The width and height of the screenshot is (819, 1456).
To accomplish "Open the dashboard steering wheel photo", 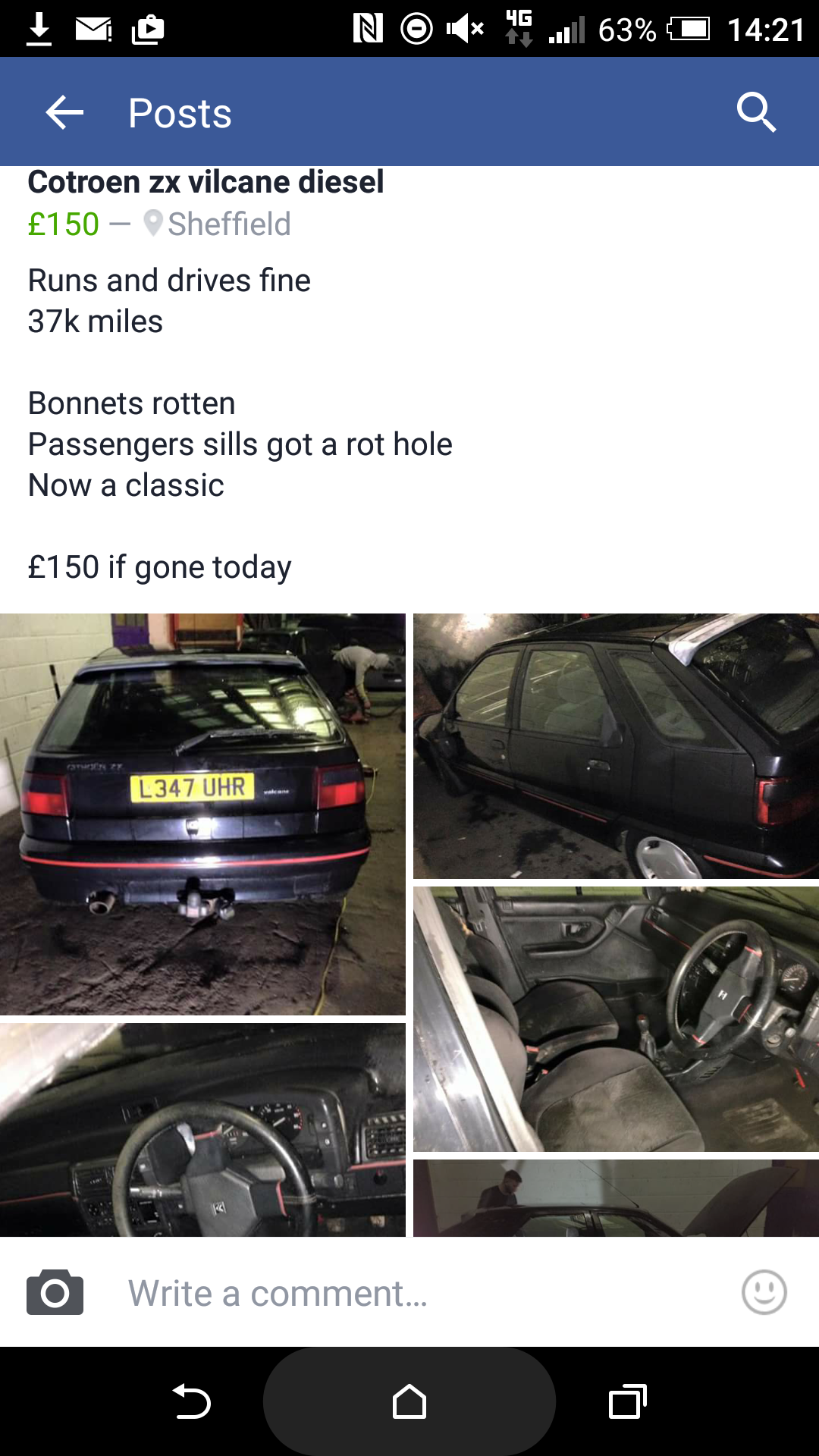I will (202, 1129).
